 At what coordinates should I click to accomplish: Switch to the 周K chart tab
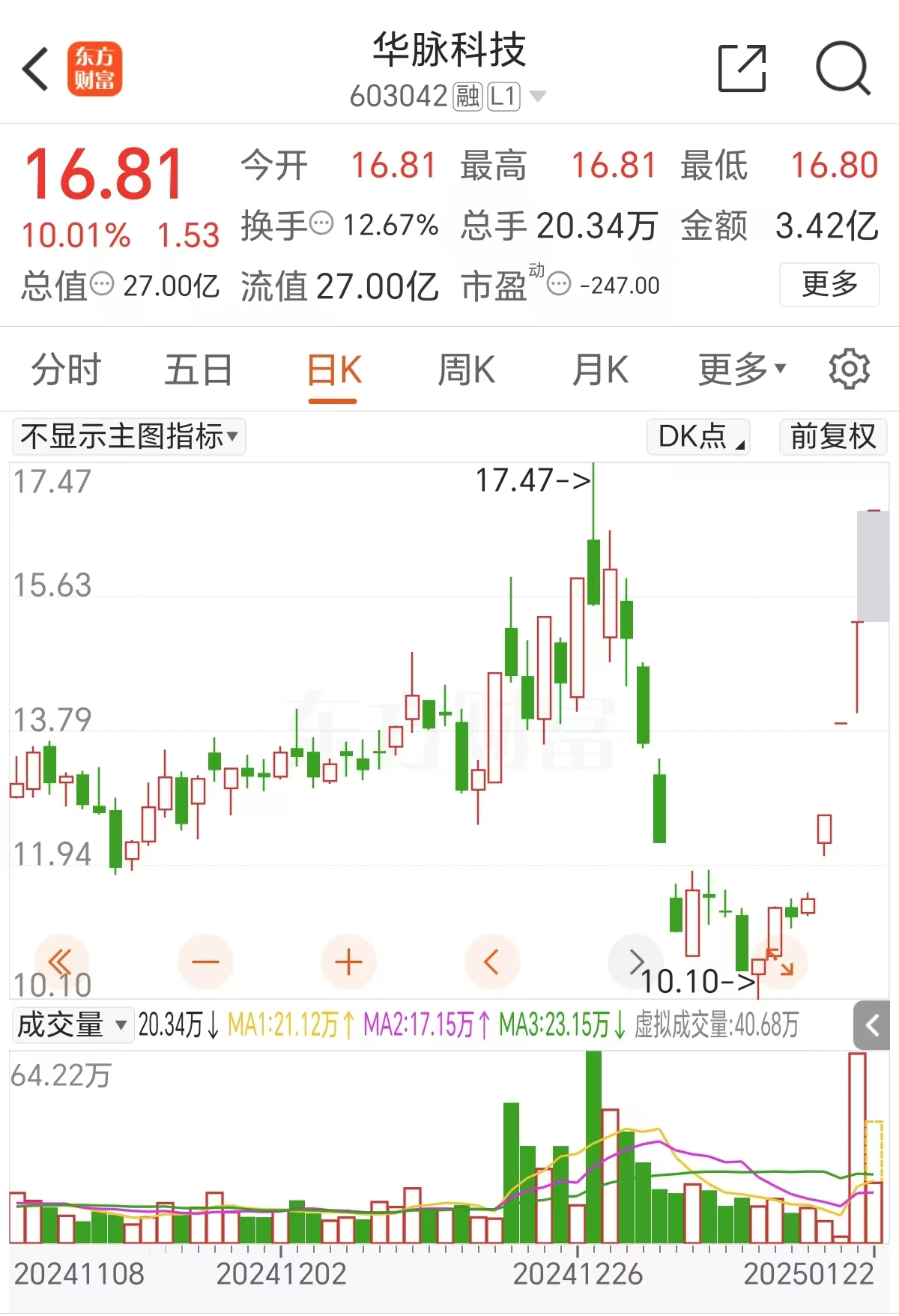coord(466,370)
